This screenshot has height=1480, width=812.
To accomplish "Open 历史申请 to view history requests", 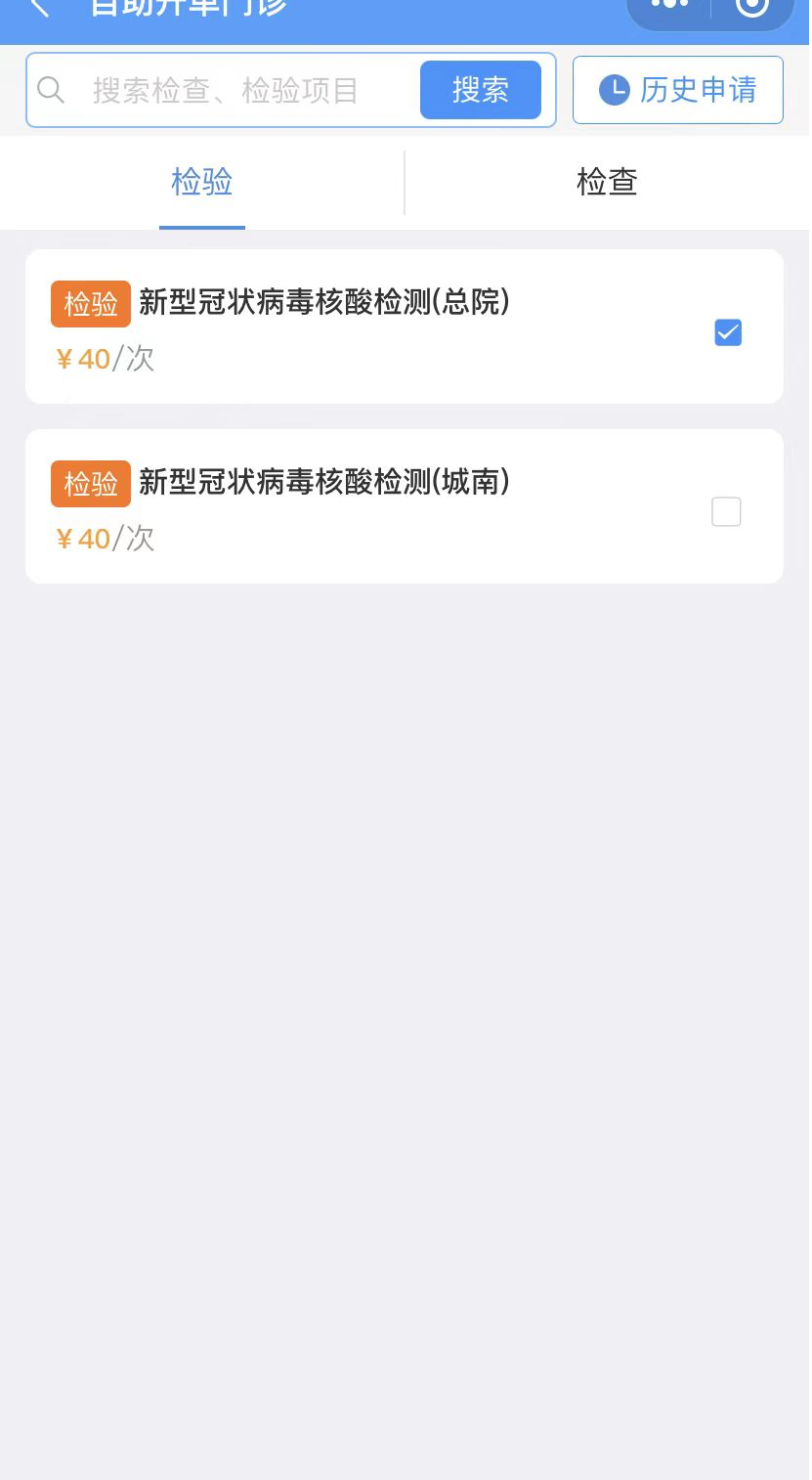I will point(678,90).
